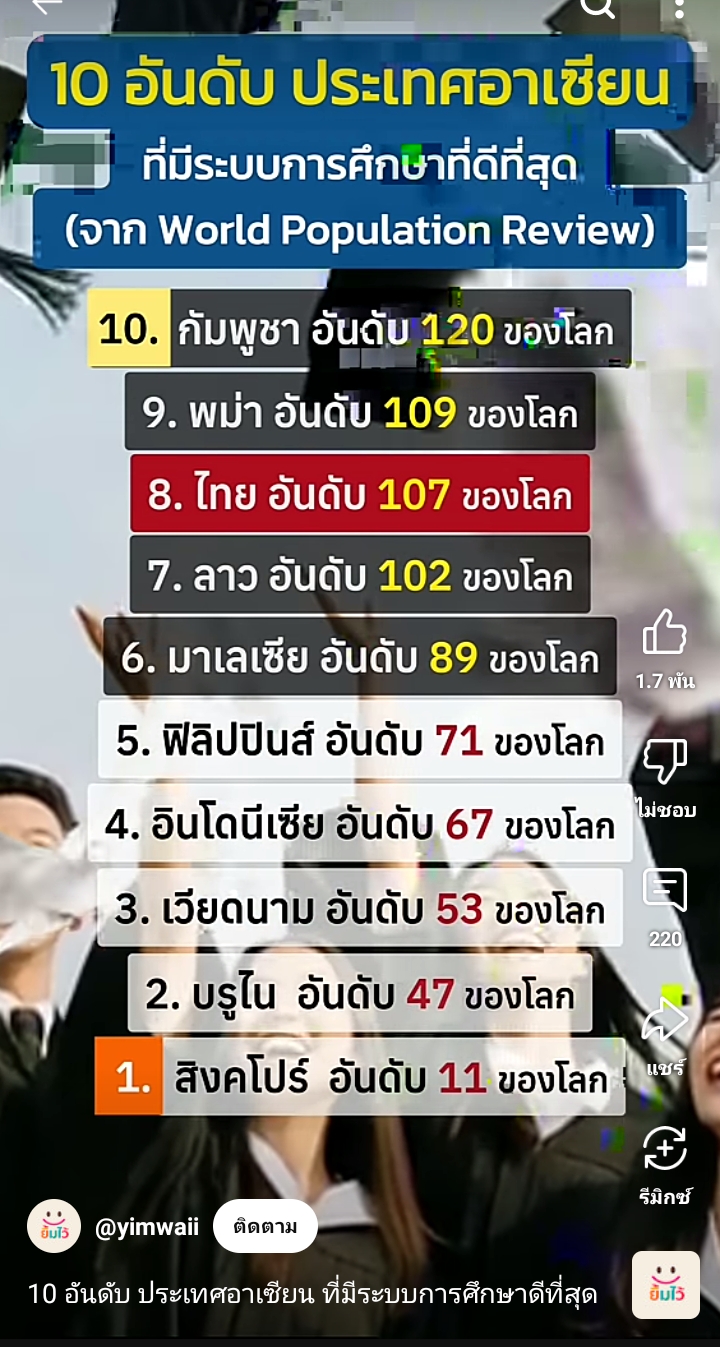
Task: Remix this short video
Action: (665, 1148)
